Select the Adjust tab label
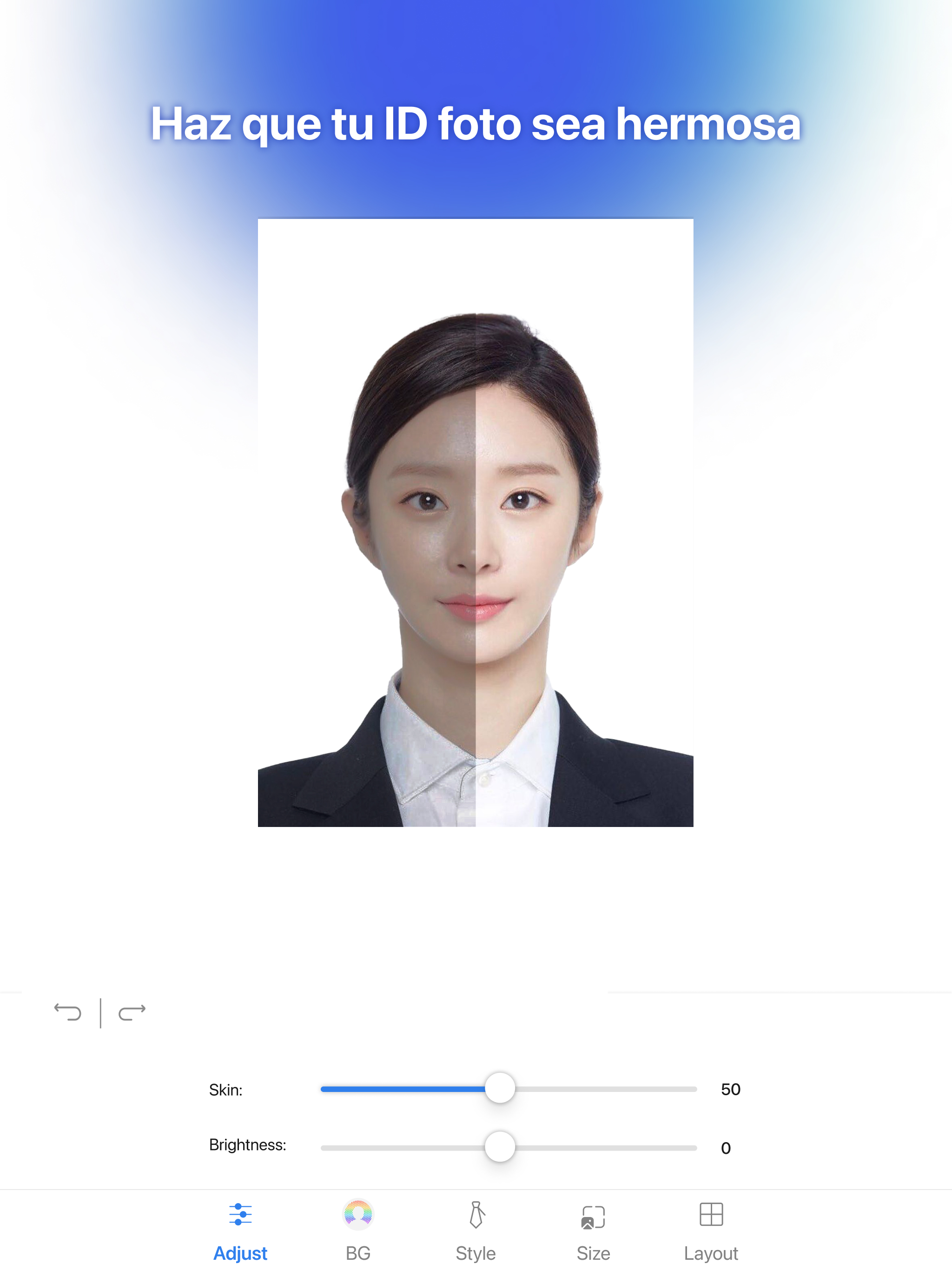This screenshot has height=1270, width=952. coord(241,1253)
